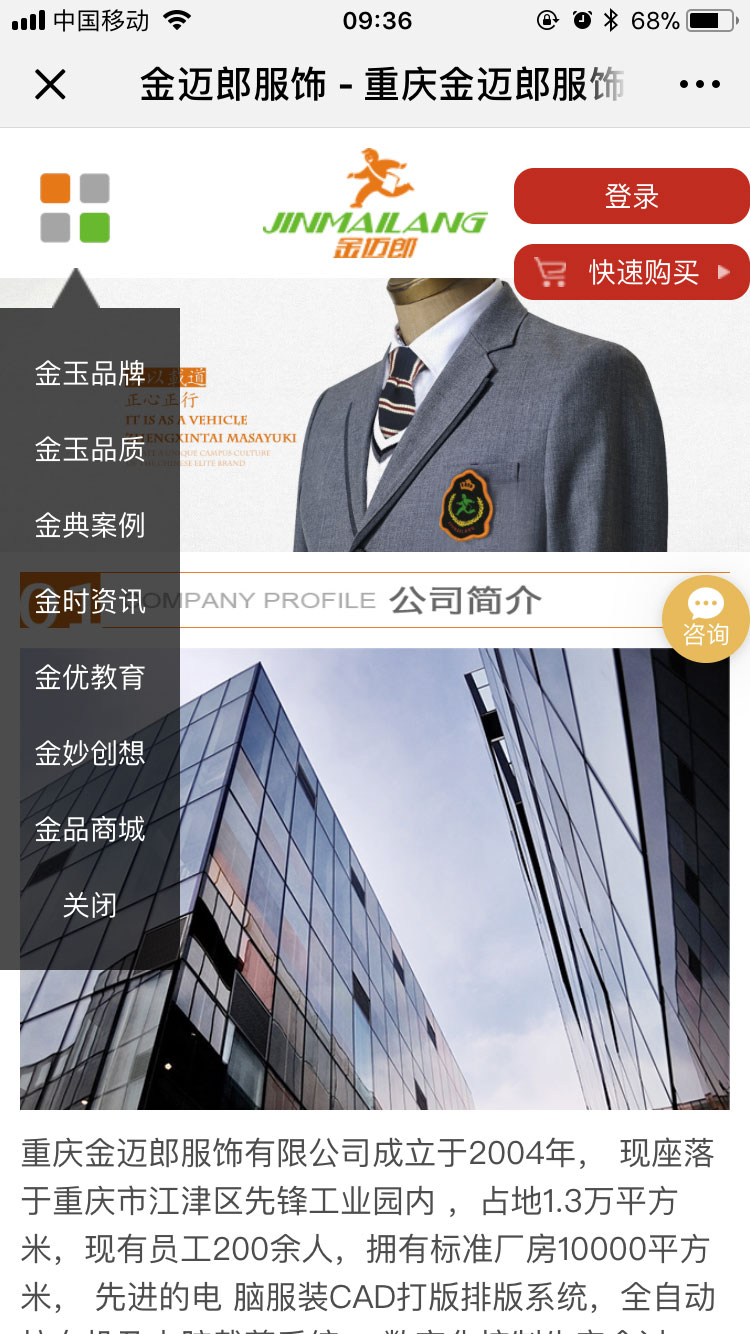The width and height of the screenshot is (750, 1334).
Task: Open the three-dot overflow menu
Action: coord(699,85)
